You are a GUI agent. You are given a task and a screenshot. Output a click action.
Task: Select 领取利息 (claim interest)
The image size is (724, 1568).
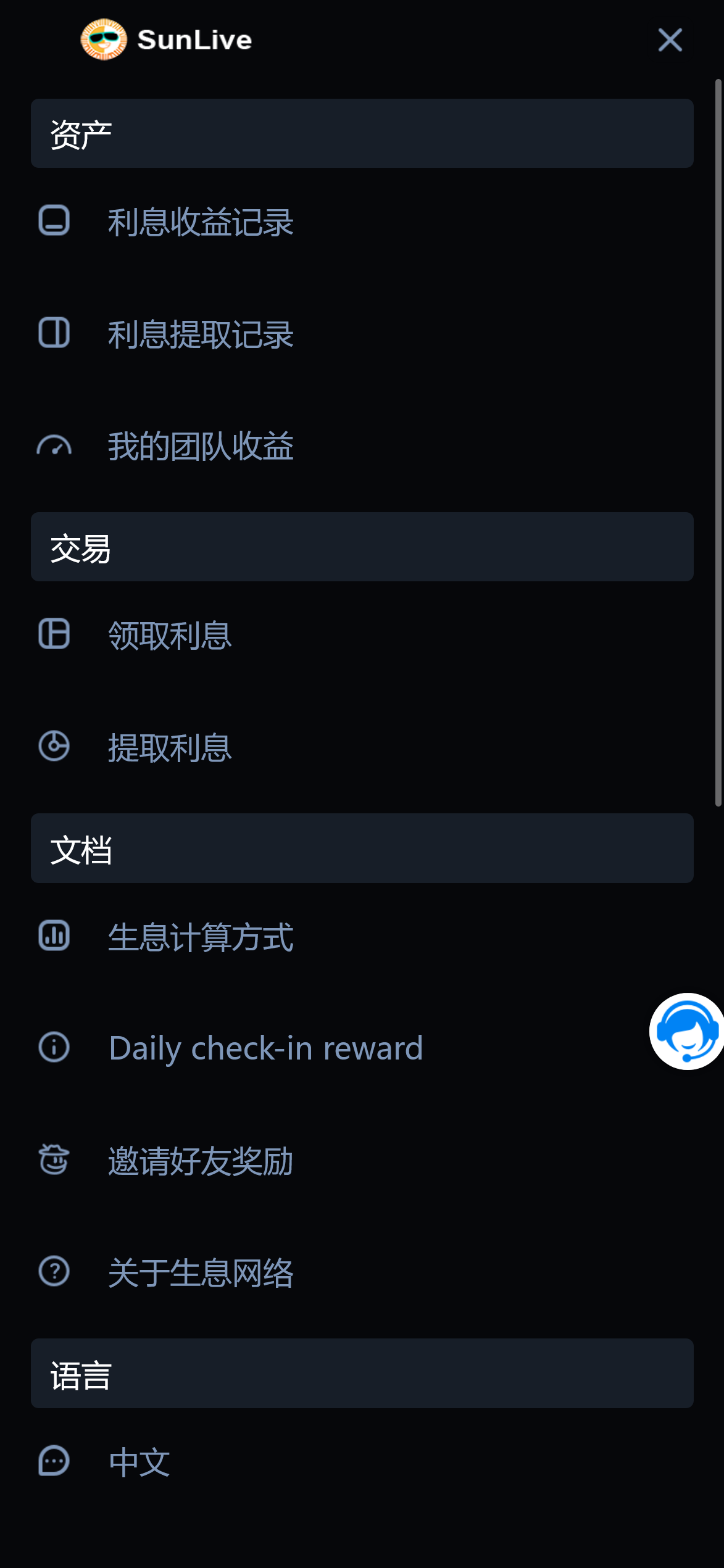170,635
